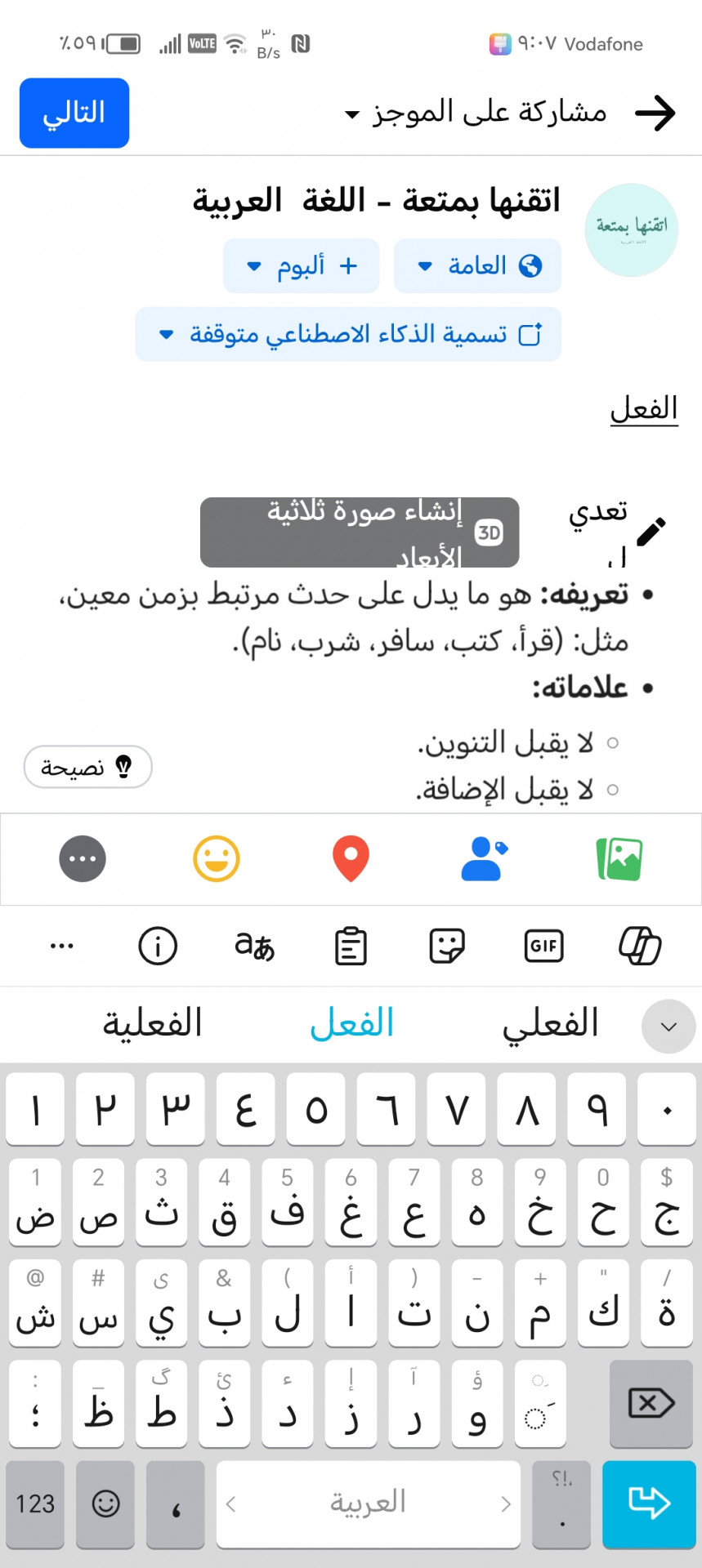Tap the pencil edit icon

651,532
